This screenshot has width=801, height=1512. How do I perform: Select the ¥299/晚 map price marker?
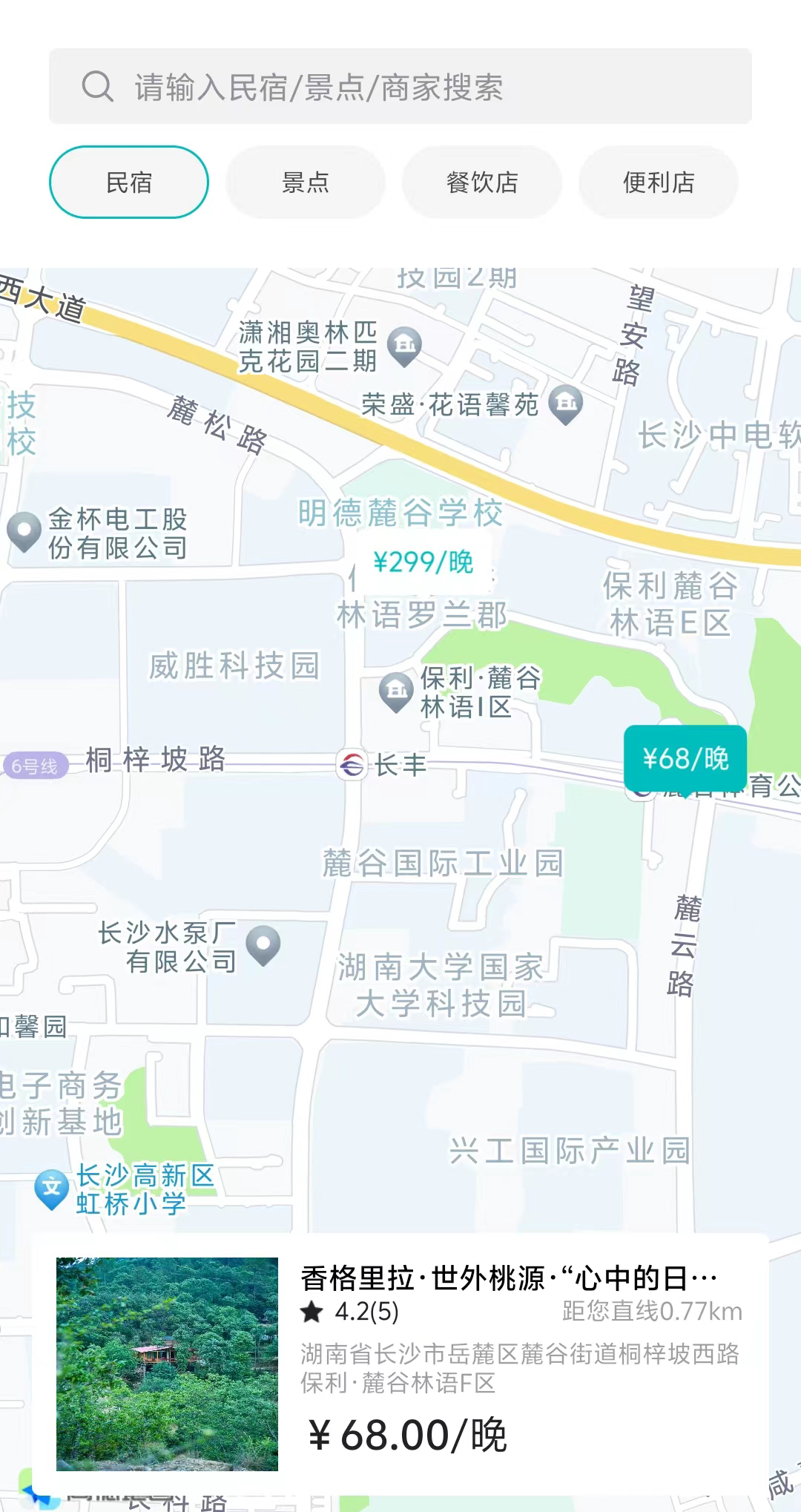click(x=423, y=562)
